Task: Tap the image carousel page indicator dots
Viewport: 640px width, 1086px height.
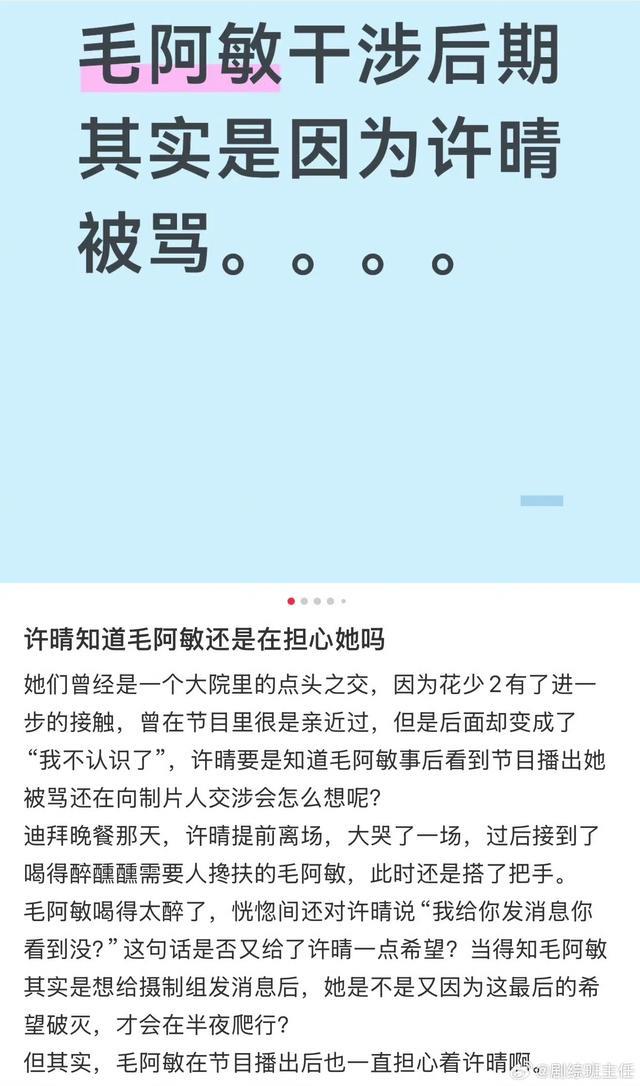Action: click(x=317, y=601)
